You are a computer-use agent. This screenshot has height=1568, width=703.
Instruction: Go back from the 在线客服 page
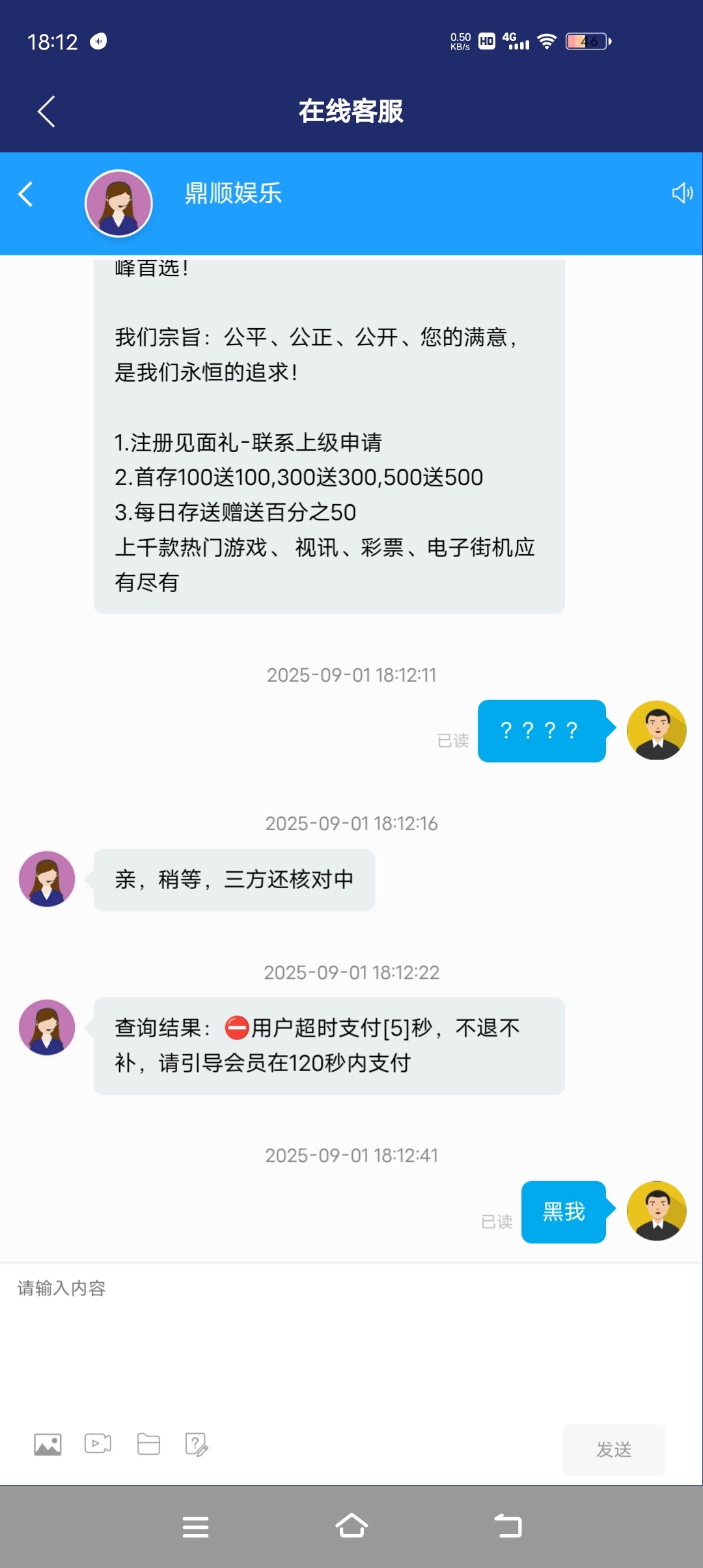46,111
